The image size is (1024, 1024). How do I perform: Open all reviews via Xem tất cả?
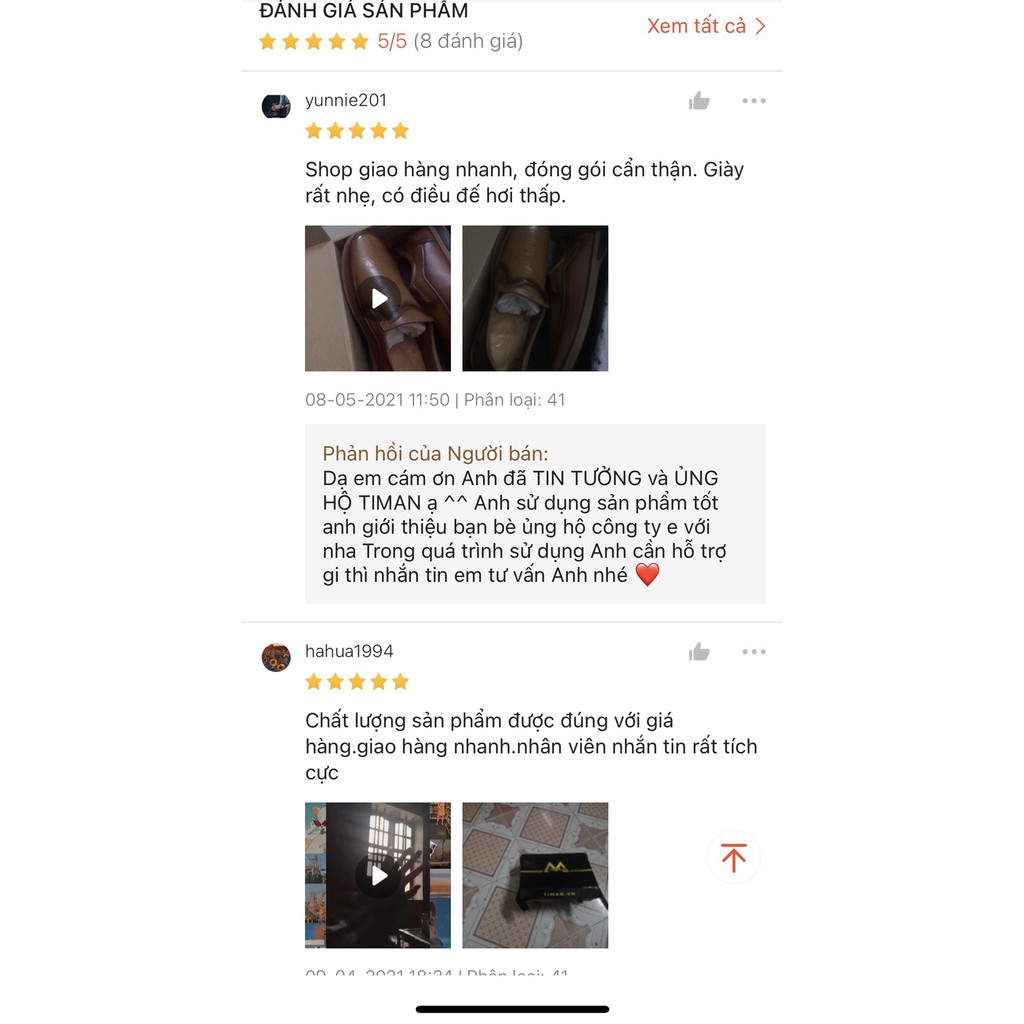pyautogui.click(x=705, y=26)
